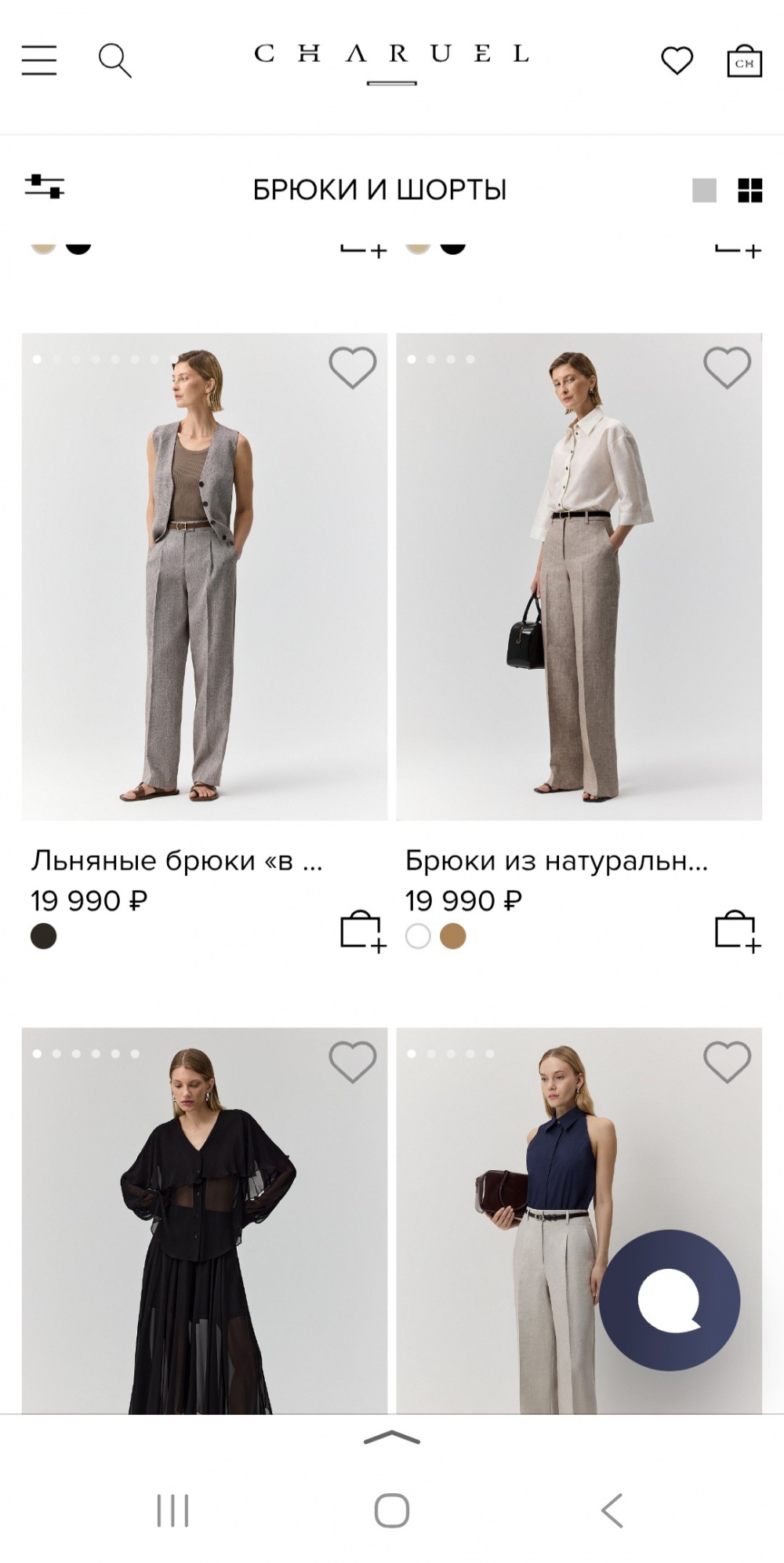Open Брюки из натуральн… product card

click(x=579, y=576)
